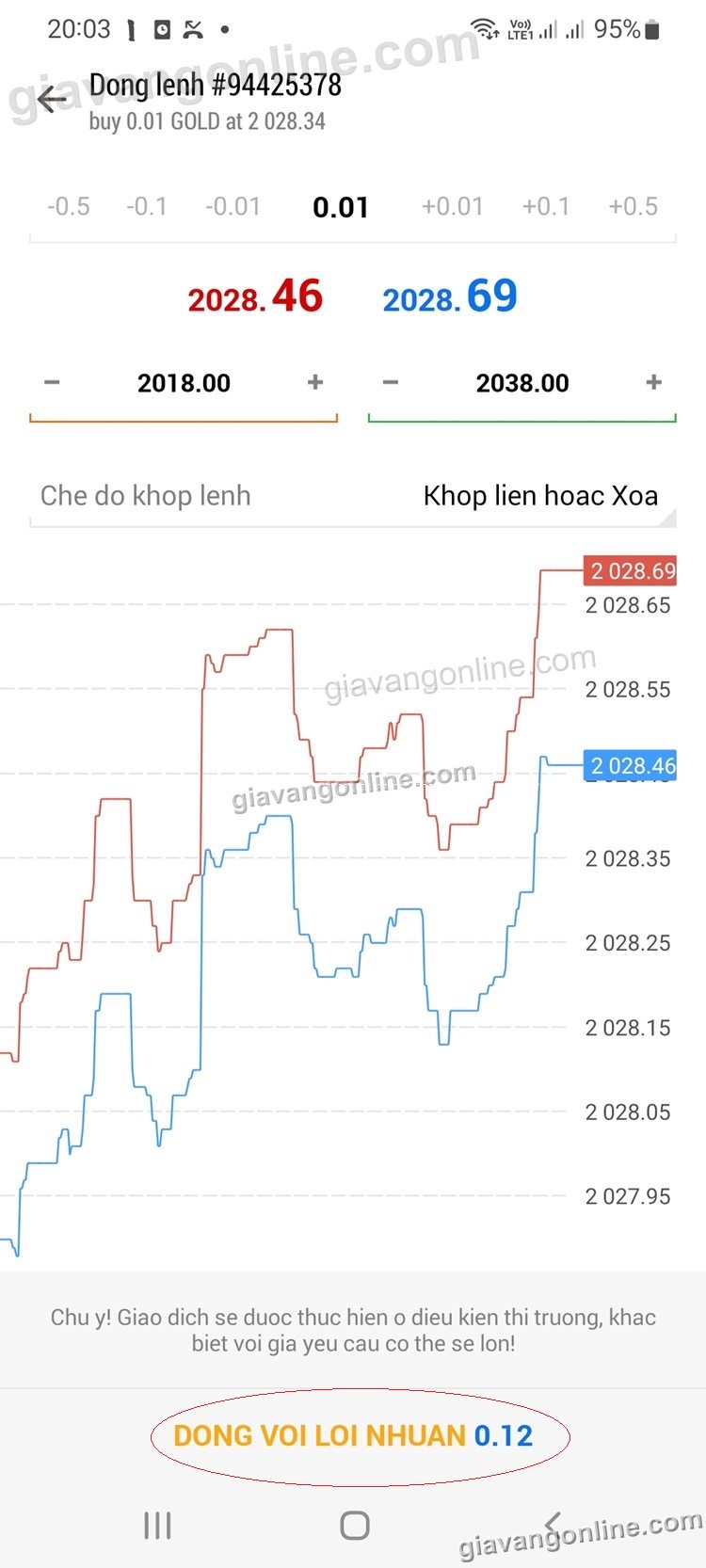Open Che do khop lenh dropdown
Viewport: 706px width, 1568px height.
coord(540,496)
